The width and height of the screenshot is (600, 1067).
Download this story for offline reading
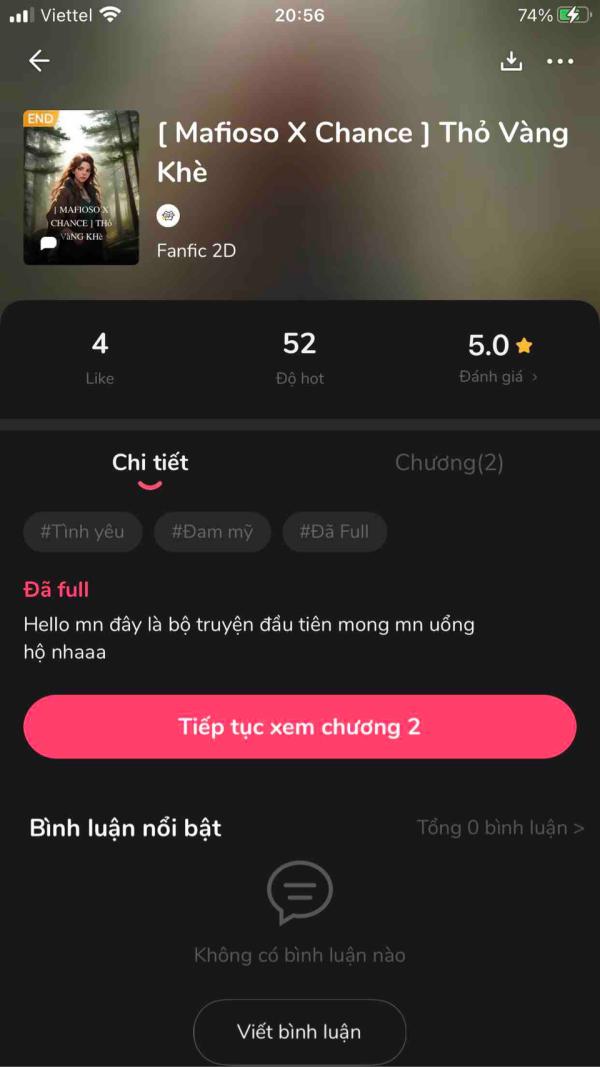point(511,61)
